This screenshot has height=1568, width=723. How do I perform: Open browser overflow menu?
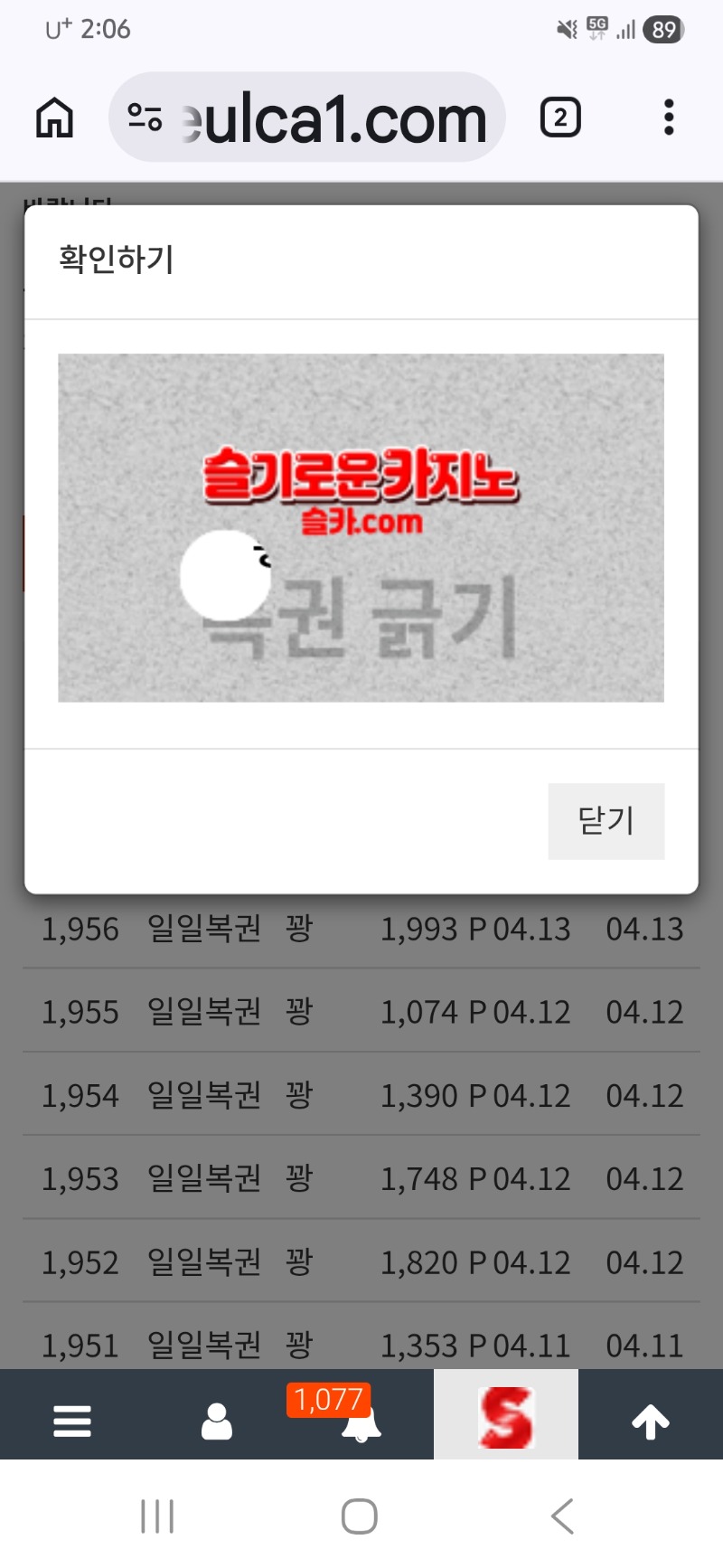click(669, 118)
